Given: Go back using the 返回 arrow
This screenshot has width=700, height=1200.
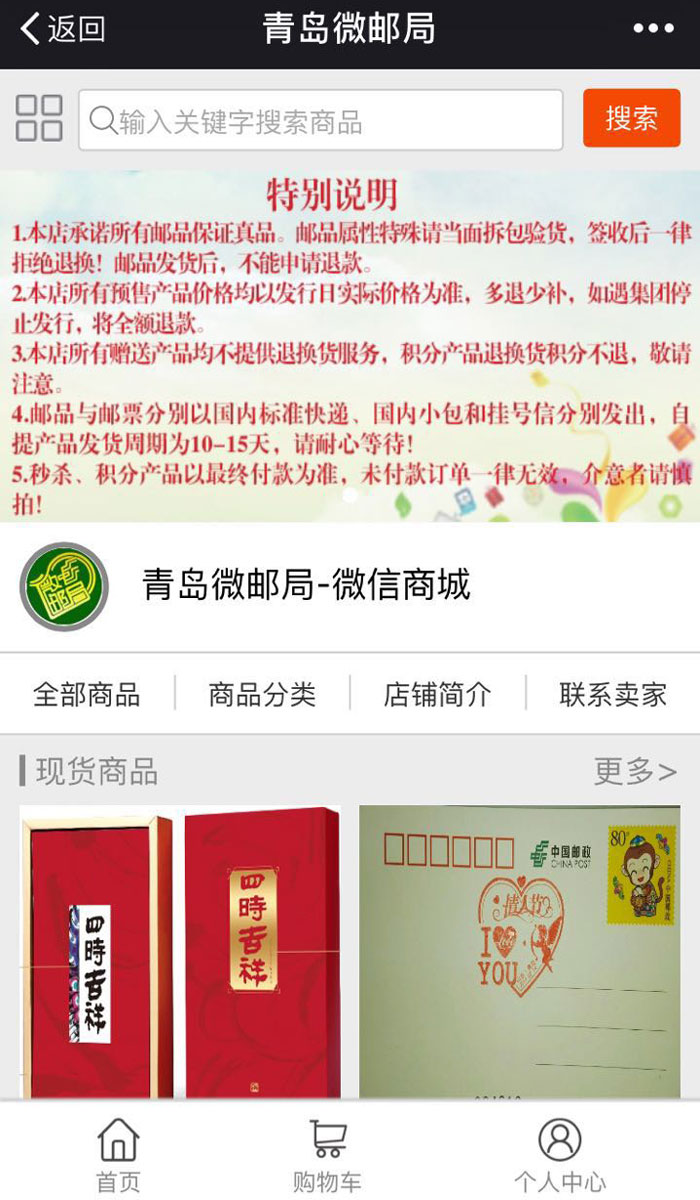Looking at the screenshot, I should pos(62,29).
